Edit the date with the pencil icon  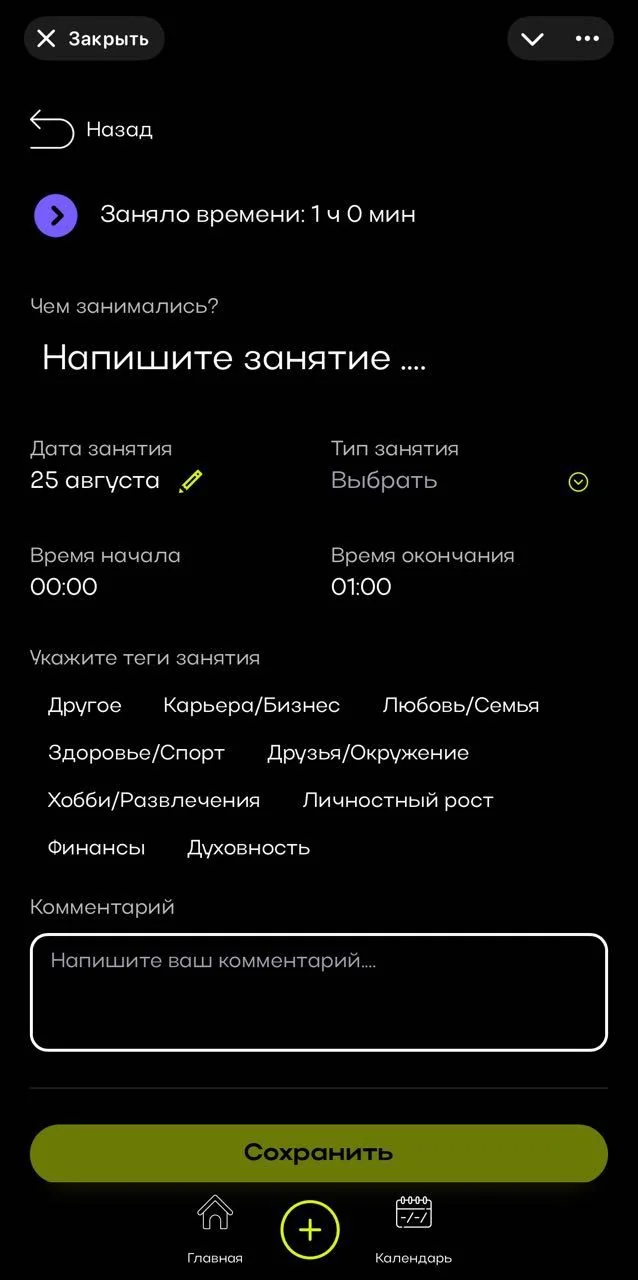pyautogui.click(x=190, y=481)
